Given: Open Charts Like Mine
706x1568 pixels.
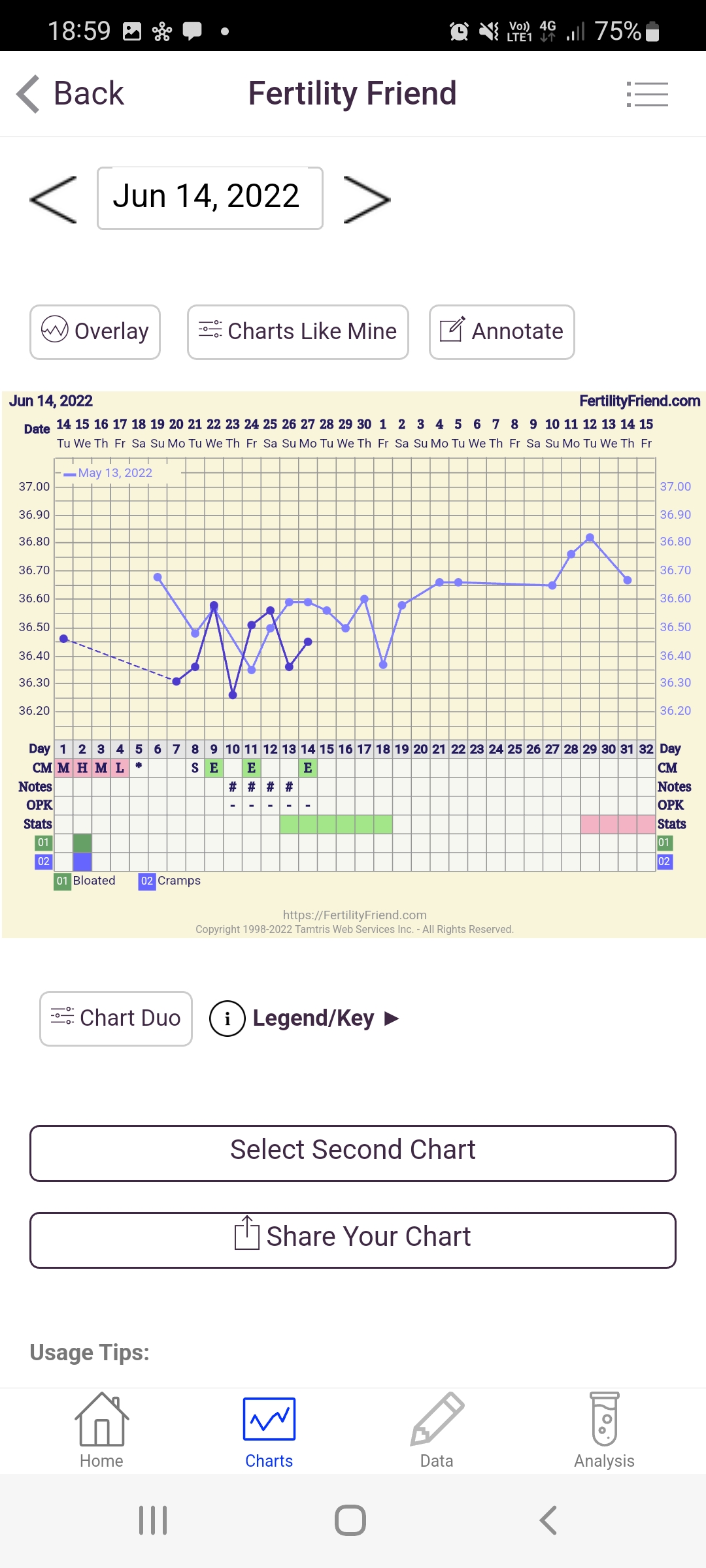Looking at the screenshot, I should [298, 332].
